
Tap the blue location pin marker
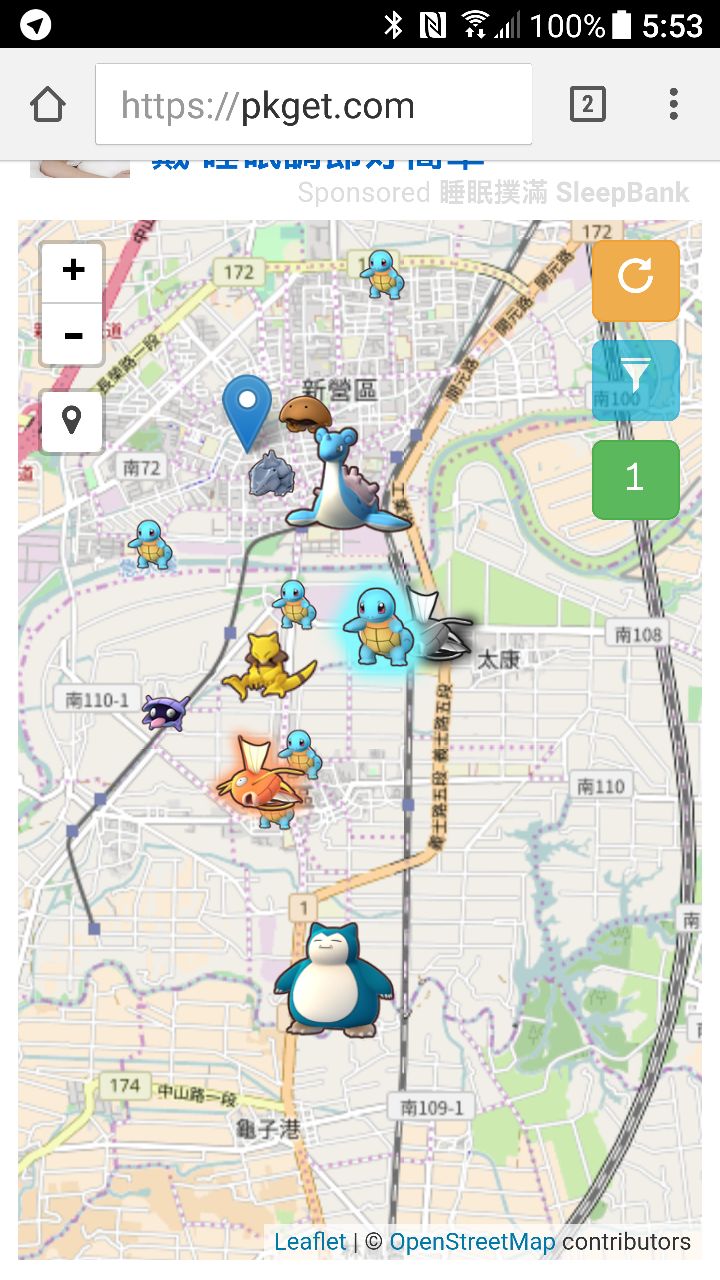pyautogui.click(x=246, y=408)
